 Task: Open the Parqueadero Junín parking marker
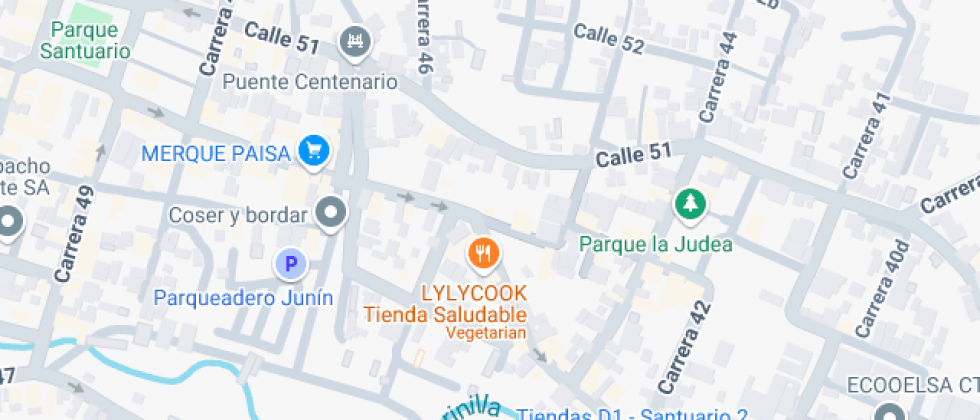click(290, 264)
